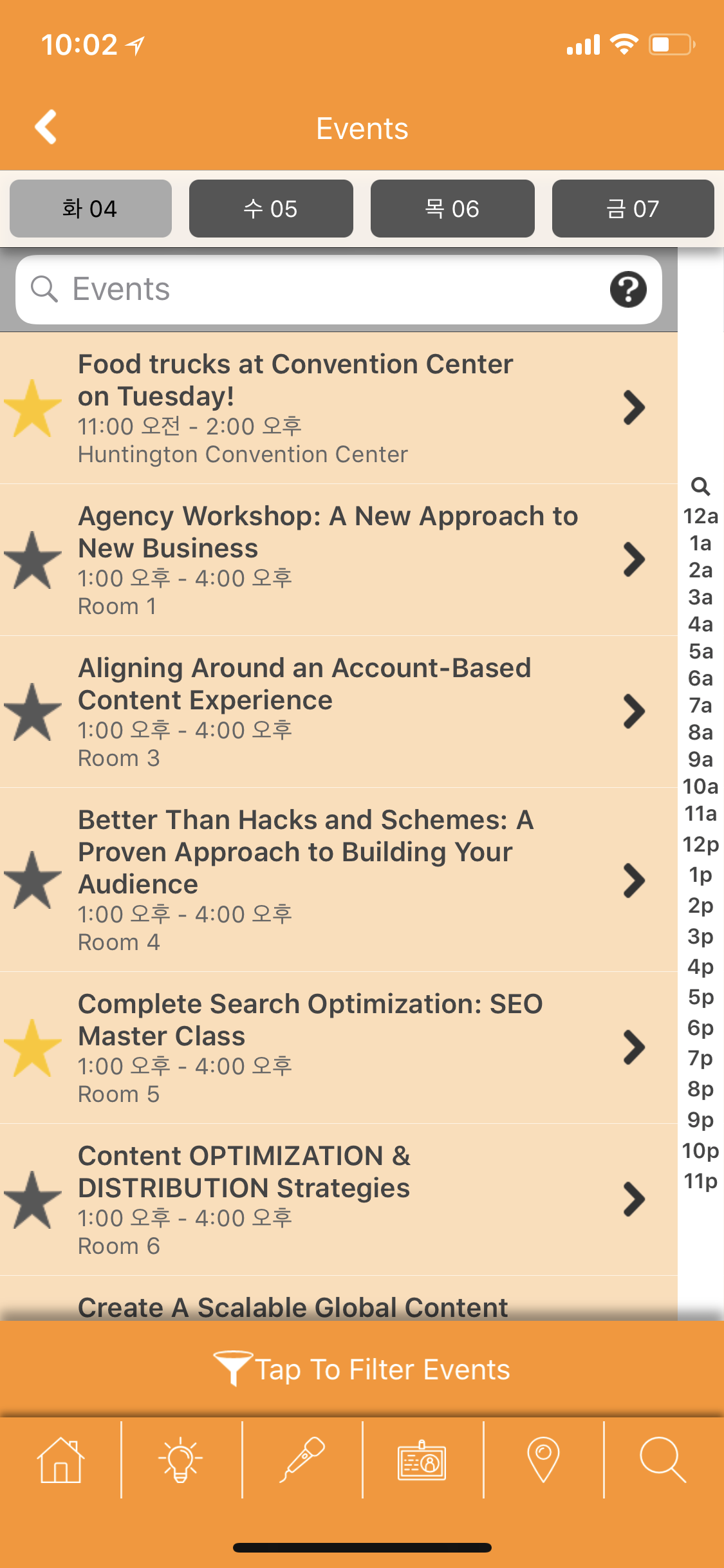Favorite Better Than Hacks and Schemes session

click(x=32, y=880)
